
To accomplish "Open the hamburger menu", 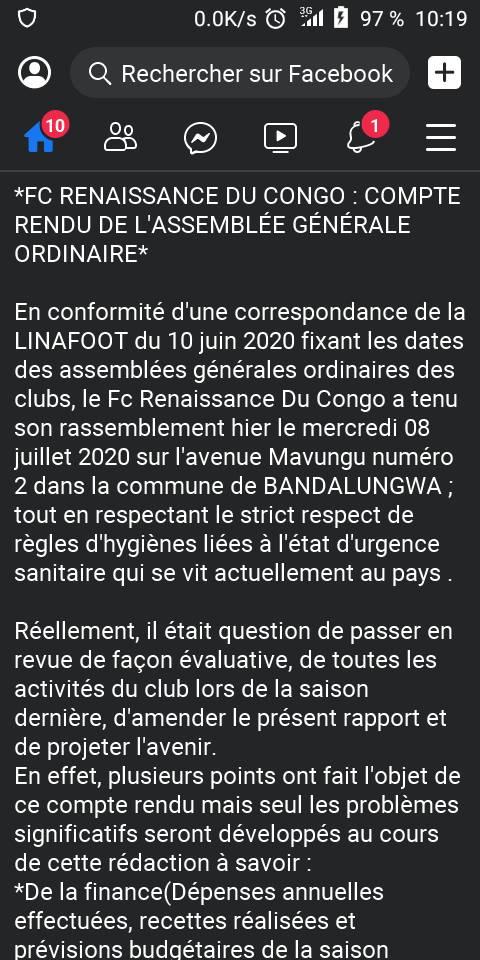I will (441, 137).
